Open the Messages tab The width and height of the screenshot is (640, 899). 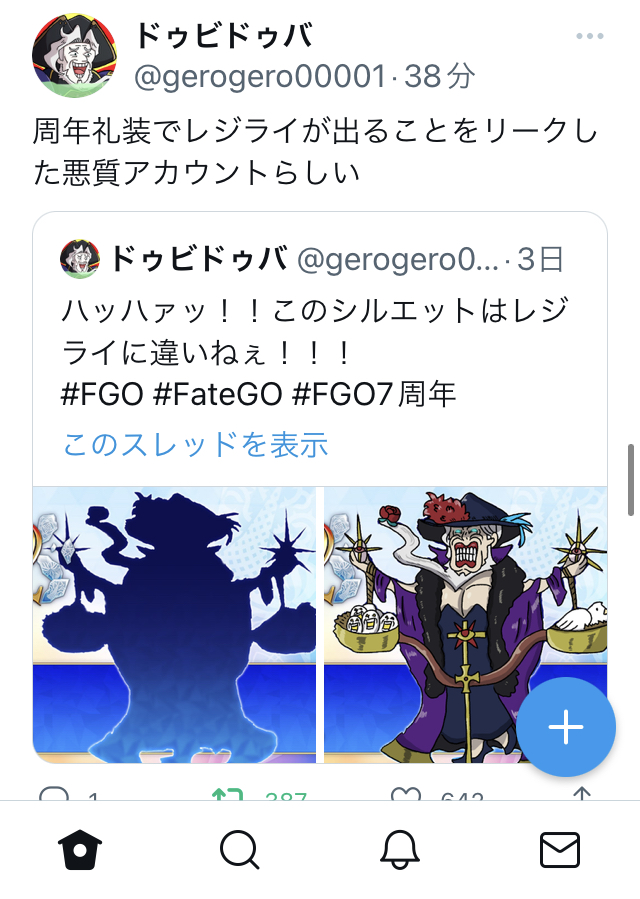[560, 850]
